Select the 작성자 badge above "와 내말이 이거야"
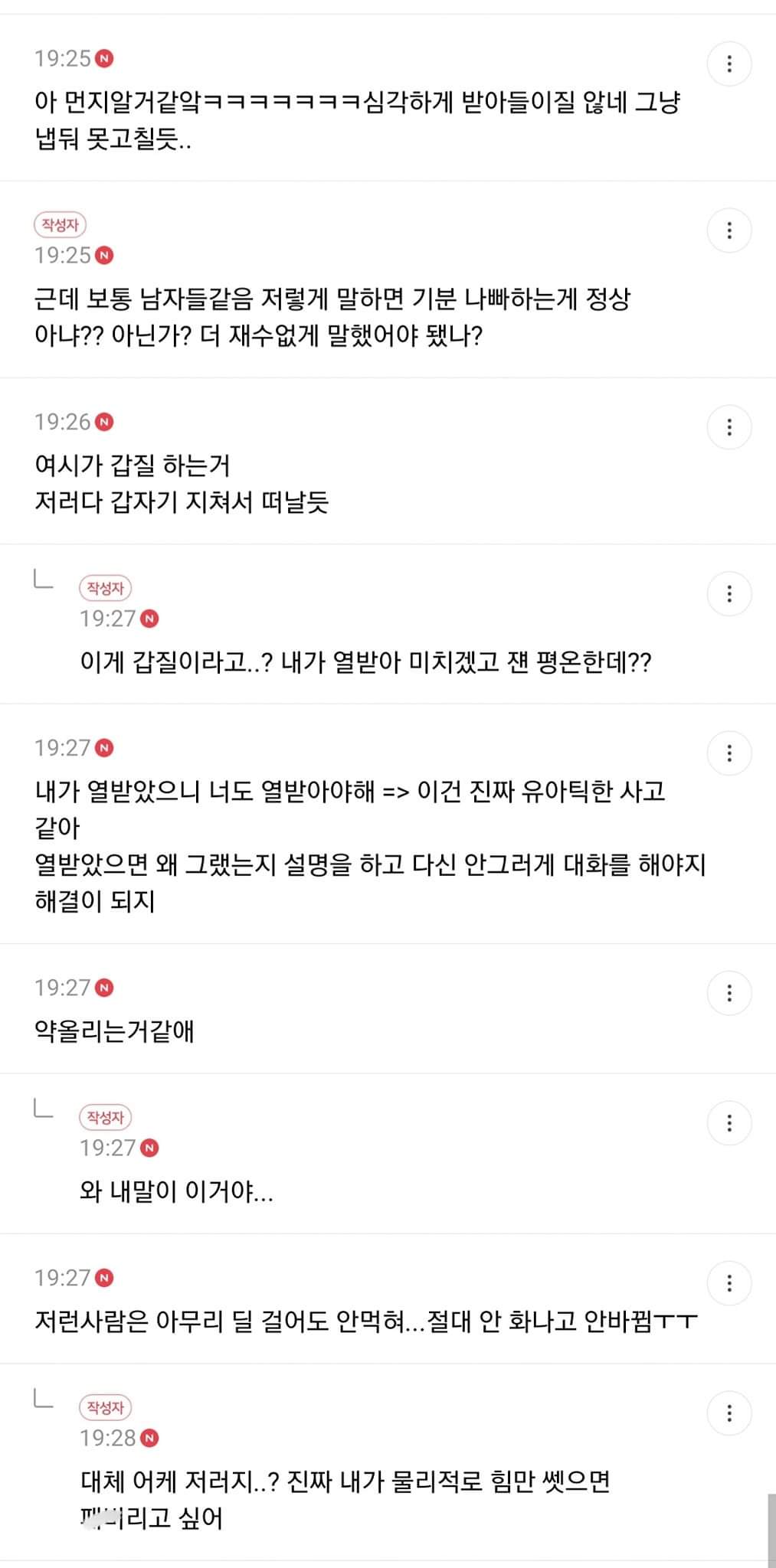This screenshot has width=776, height=1568. (x=107, y=1118)
